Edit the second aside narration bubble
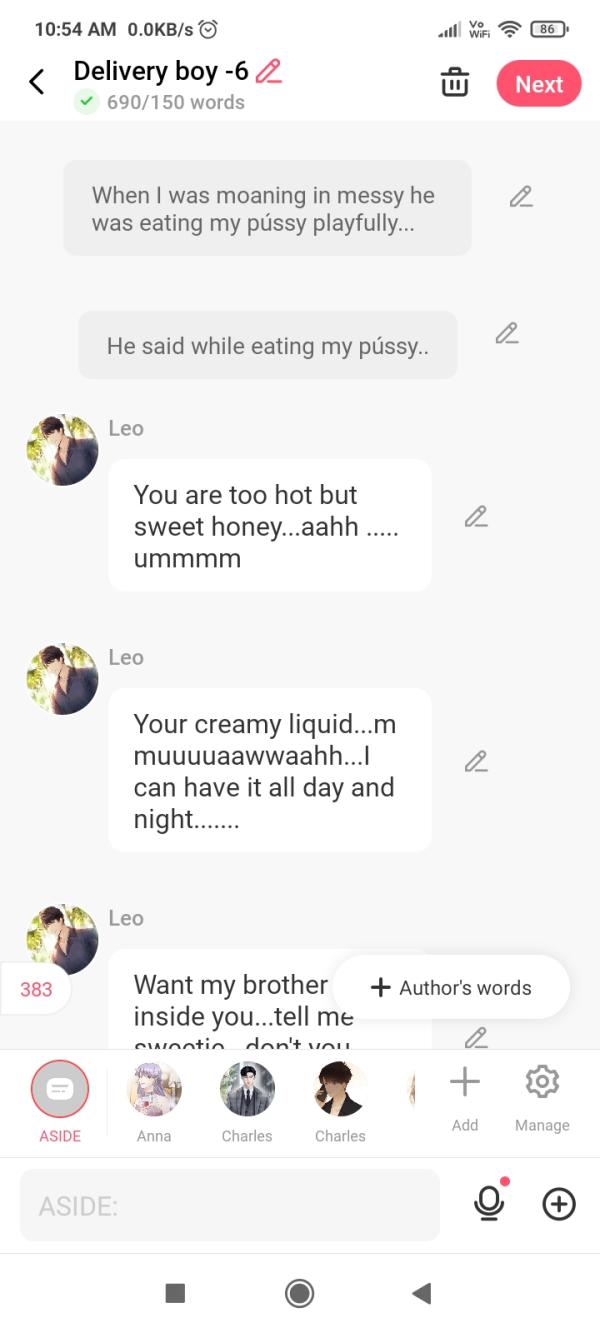Image resolution: width=600 pixels, height=1333 pixels. click(507, 333)
